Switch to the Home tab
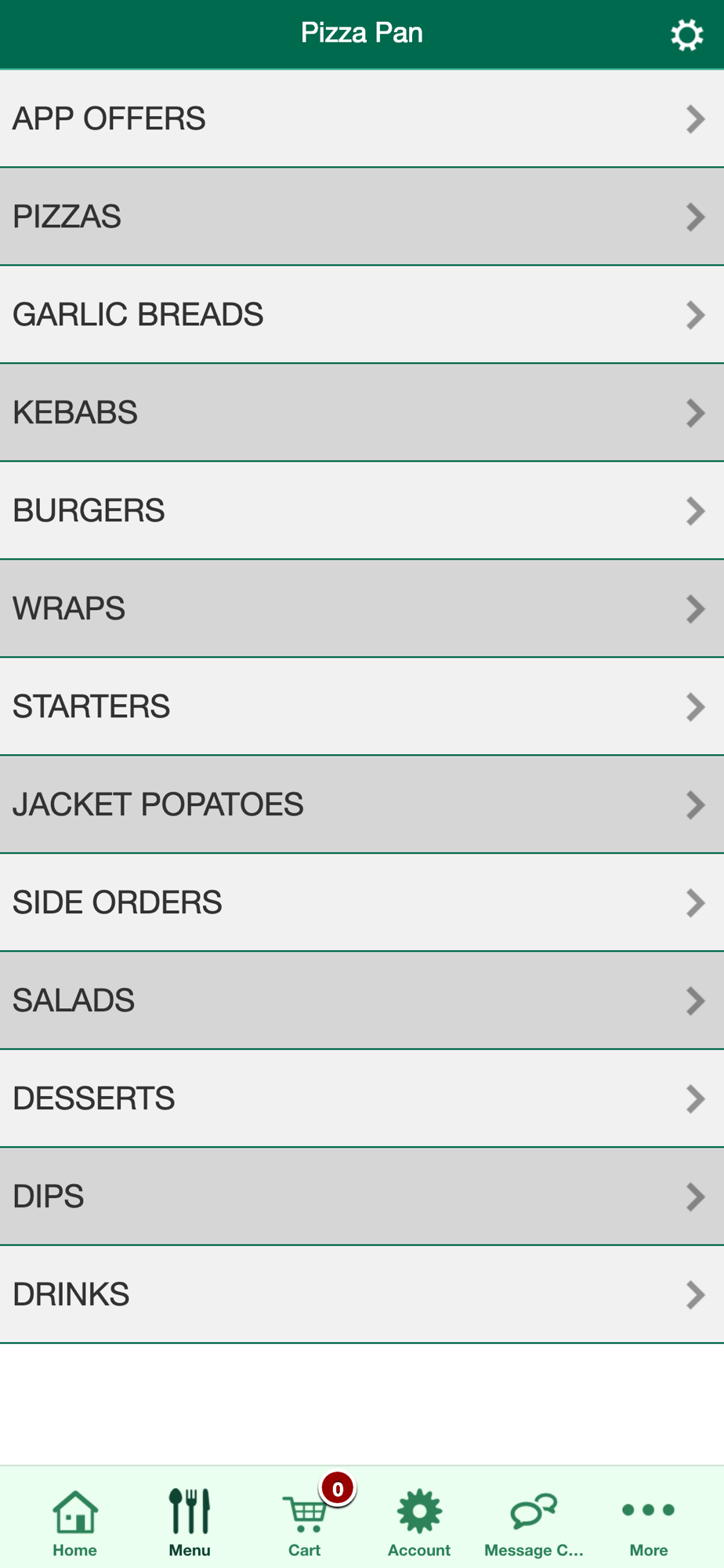Screen dimensions: 724x1568 coord(75,1522)
